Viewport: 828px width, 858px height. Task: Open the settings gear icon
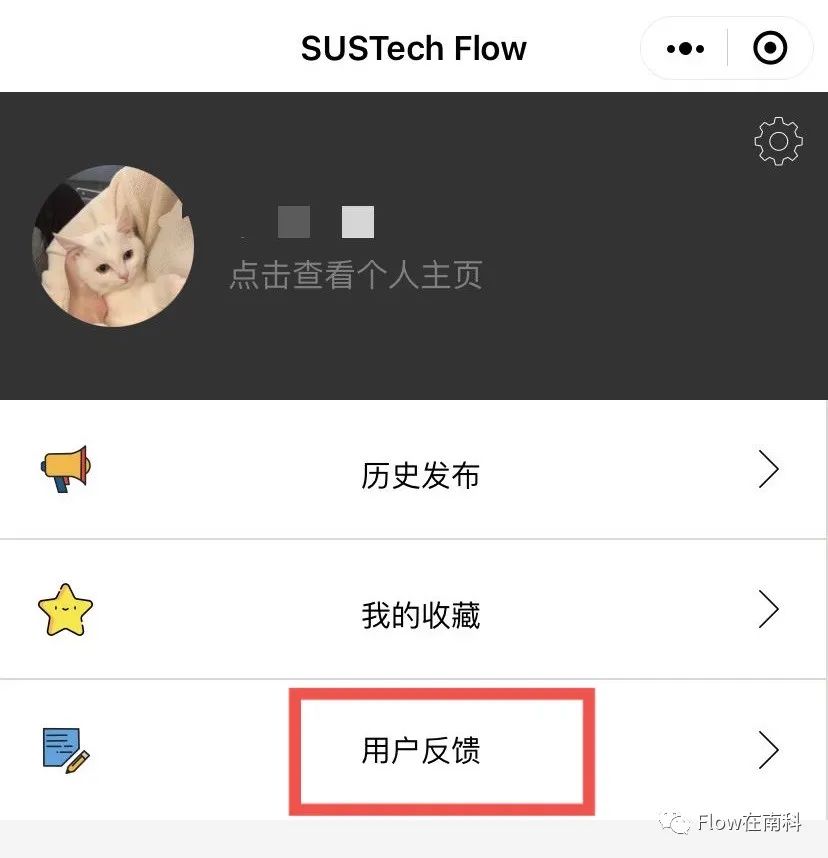pyautogui.click(x=778, y=141)
